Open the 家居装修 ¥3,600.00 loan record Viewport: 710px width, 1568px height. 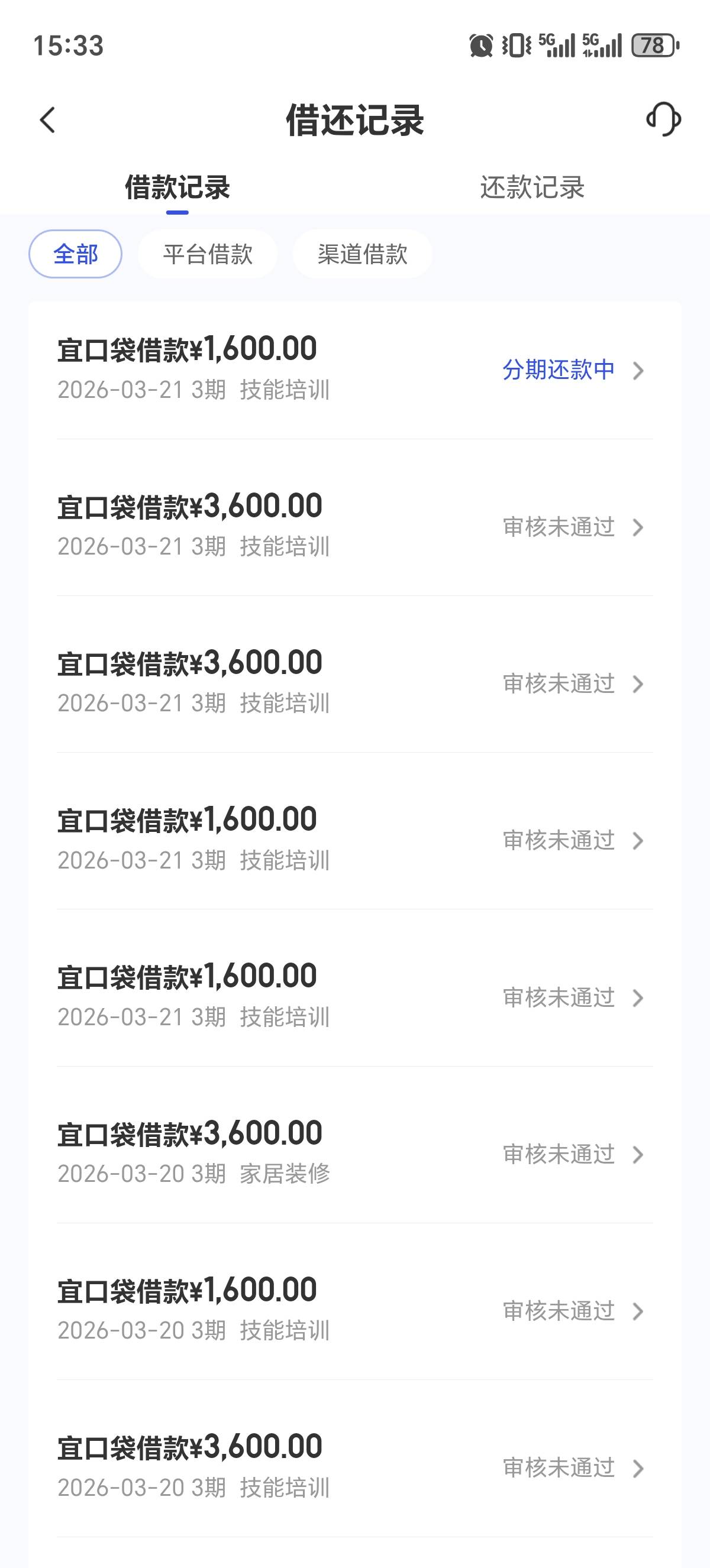click(x=354, y=1153)
